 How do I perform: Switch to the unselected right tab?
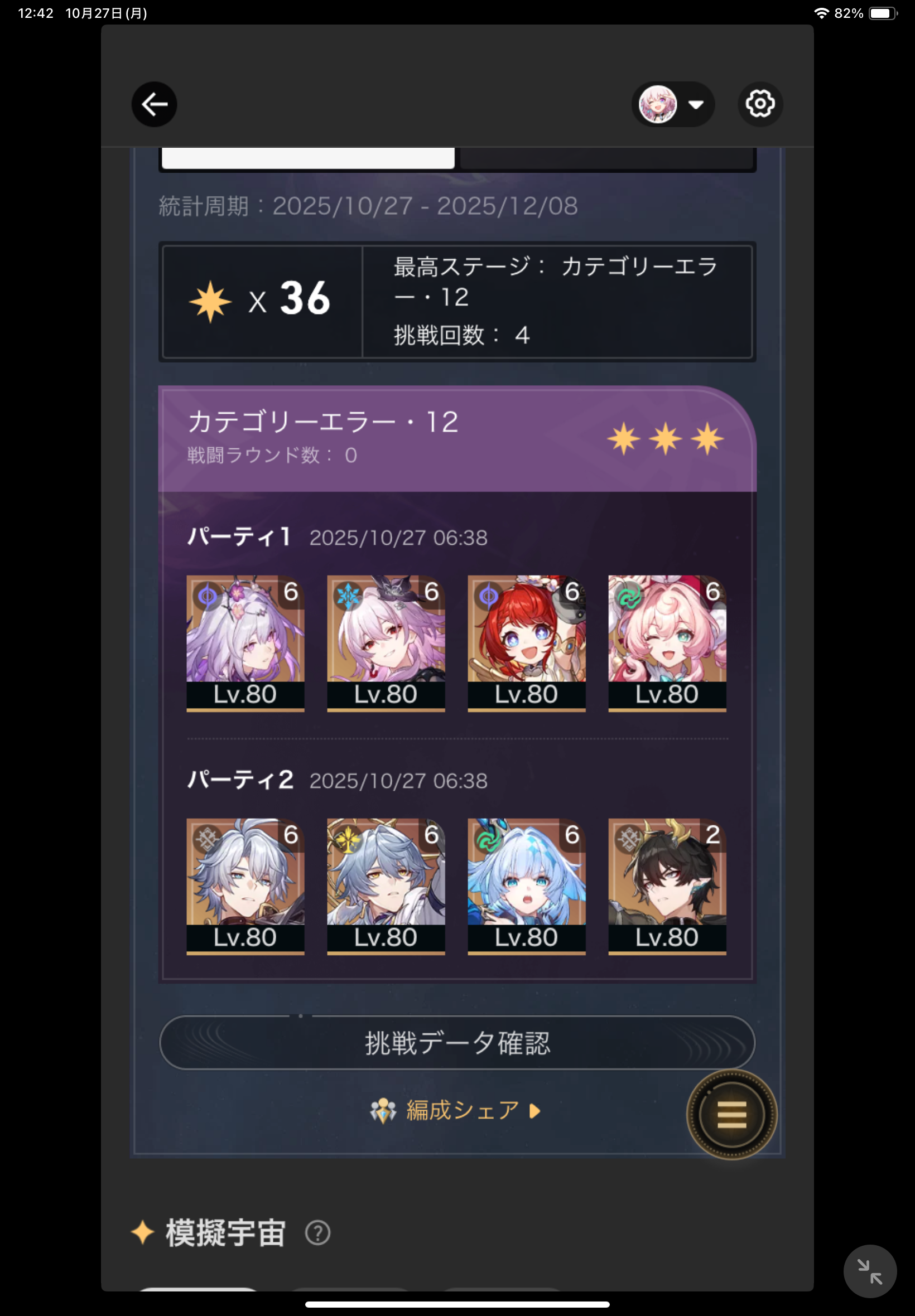pos(606,158)
